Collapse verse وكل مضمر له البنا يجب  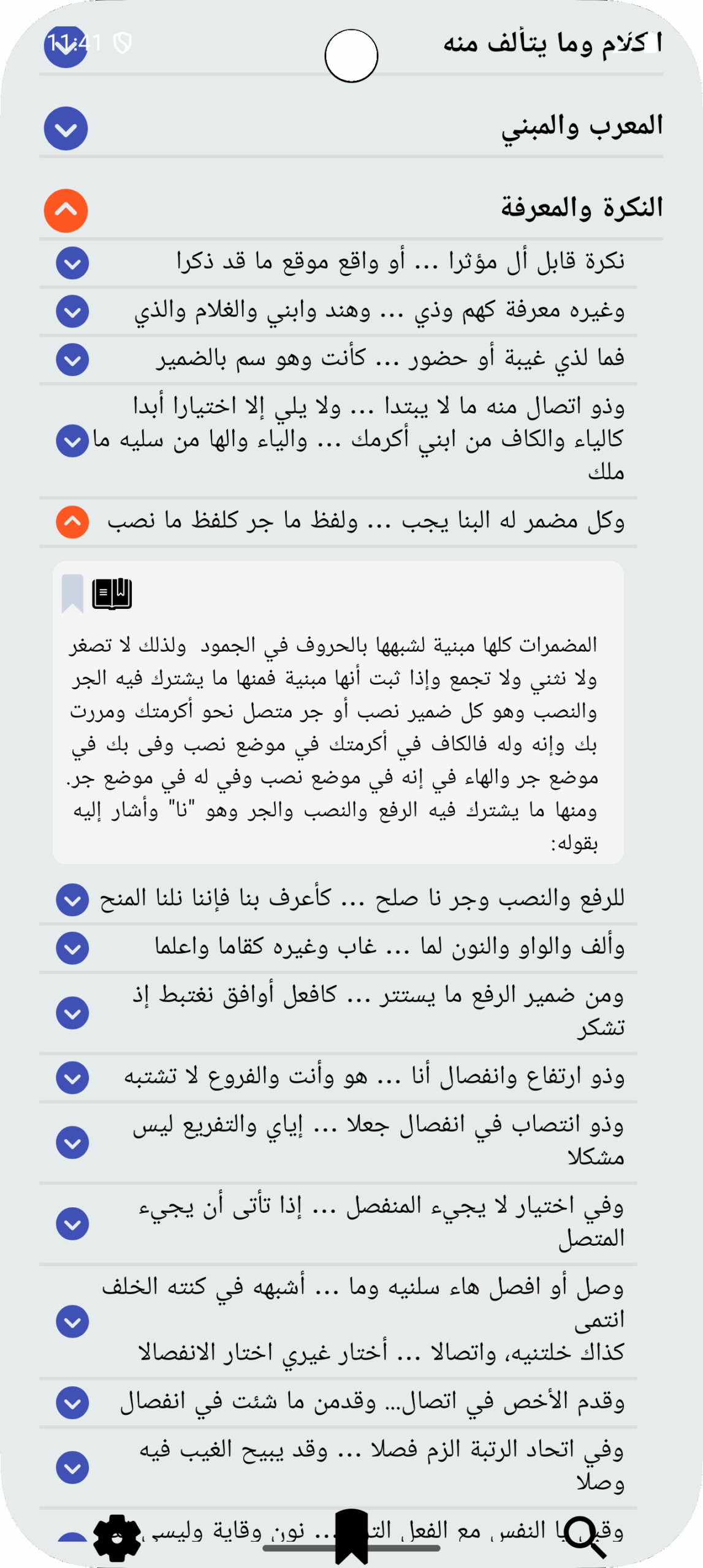(x=72, y=522)
